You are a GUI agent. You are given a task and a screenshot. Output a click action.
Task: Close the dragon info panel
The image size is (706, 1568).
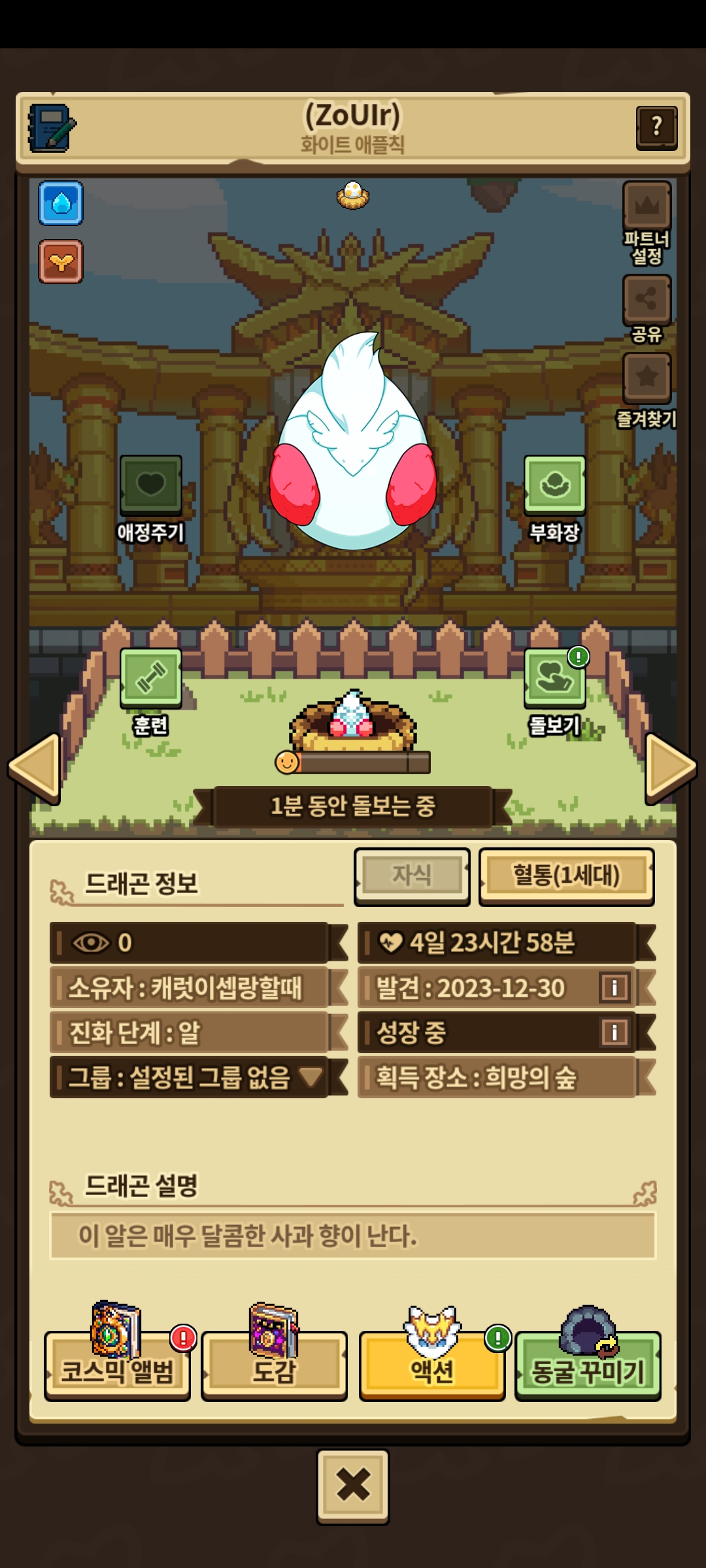tap(353, 1485)
